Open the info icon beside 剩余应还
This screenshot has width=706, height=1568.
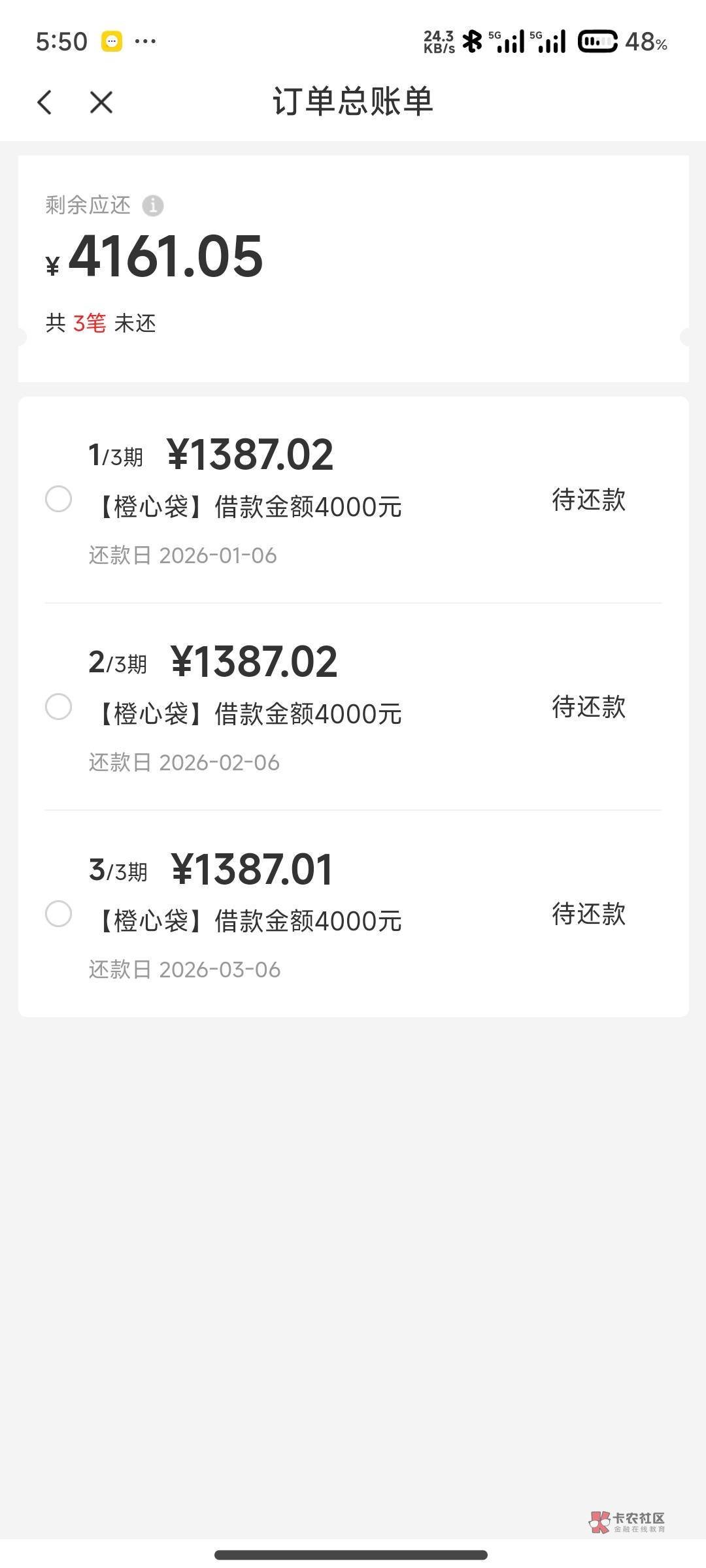tap(153, 206)
